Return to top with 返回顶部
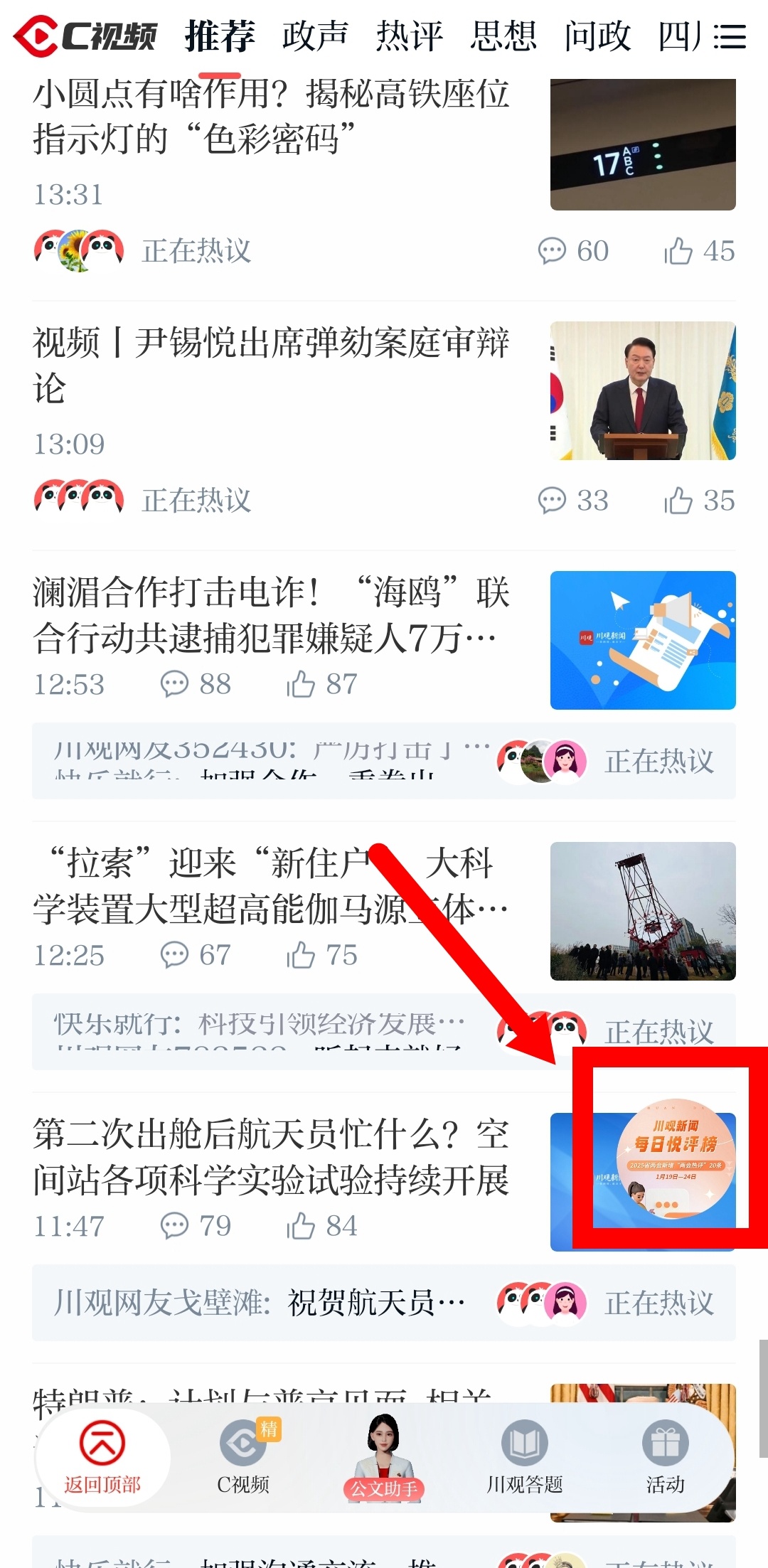This screenshot has height=1568, width=768. pyautogui.click(x=102, y=1456)
